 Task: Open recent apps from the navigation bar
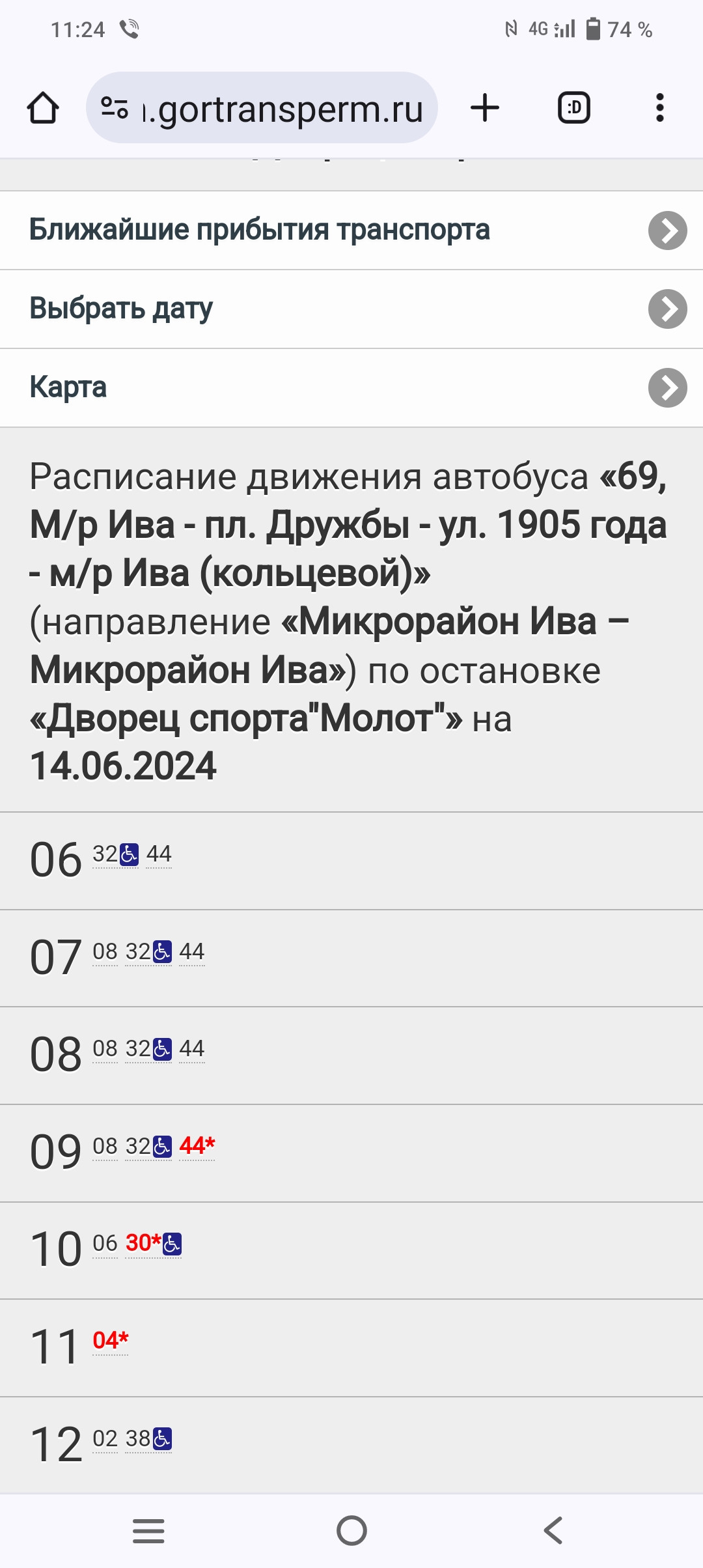click(148, 1530)
